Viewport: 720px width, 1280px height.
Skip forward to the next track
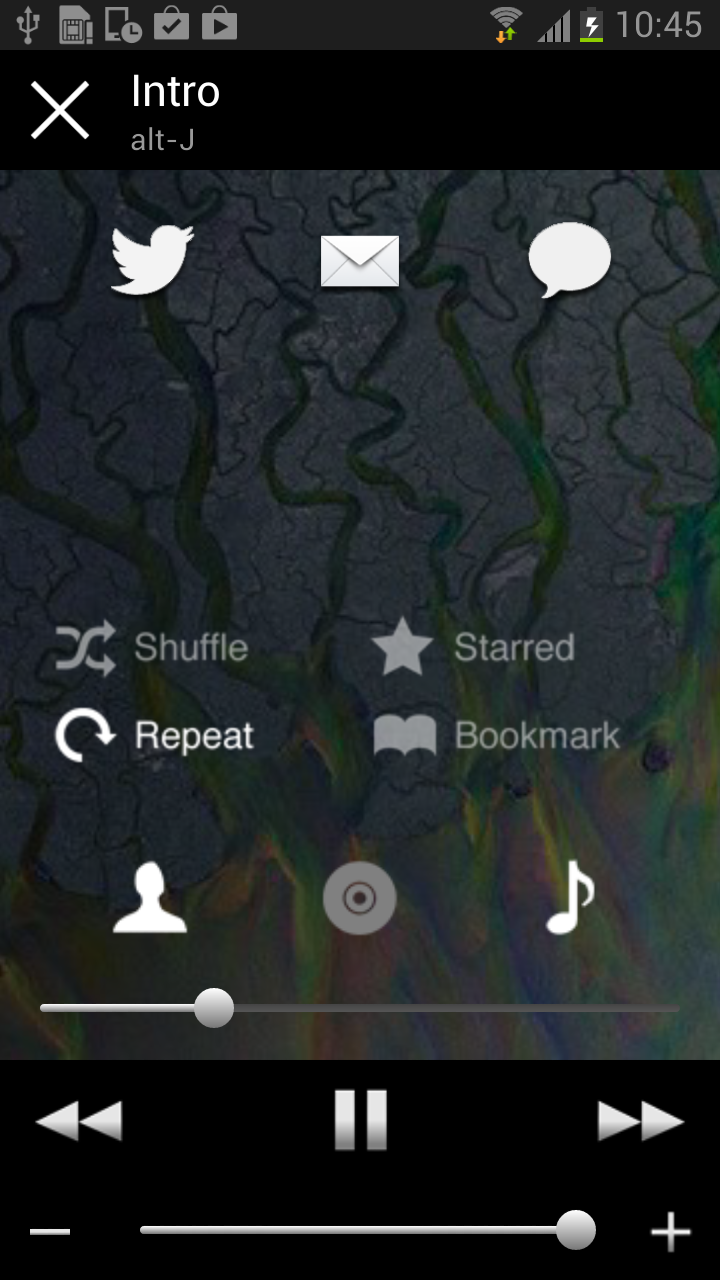coord(641,1121)
